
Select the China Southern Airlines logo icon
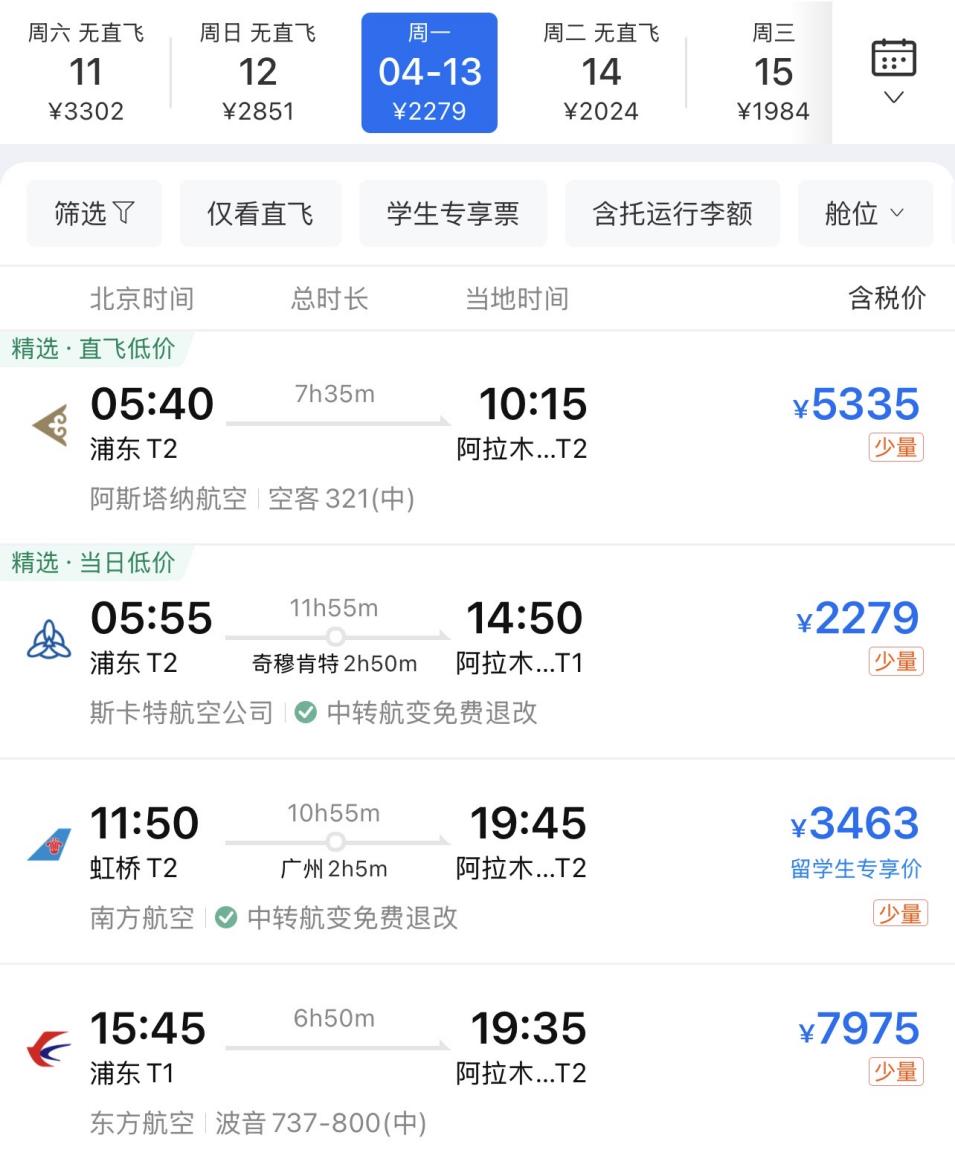click(x=42, y=840)
